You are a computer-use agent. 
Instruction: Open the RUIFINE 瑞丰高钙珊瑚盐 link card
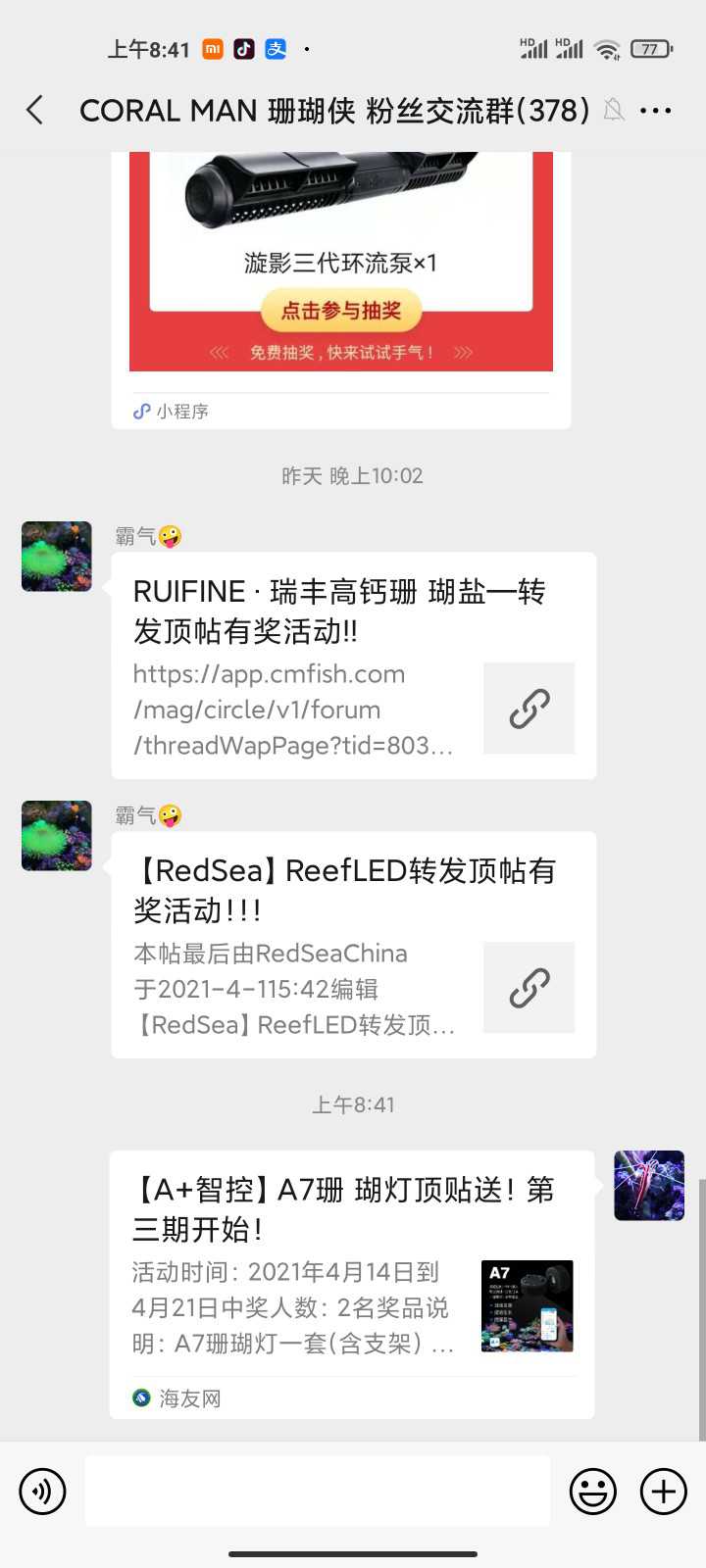pyautogui.click(x=353, y=666)
